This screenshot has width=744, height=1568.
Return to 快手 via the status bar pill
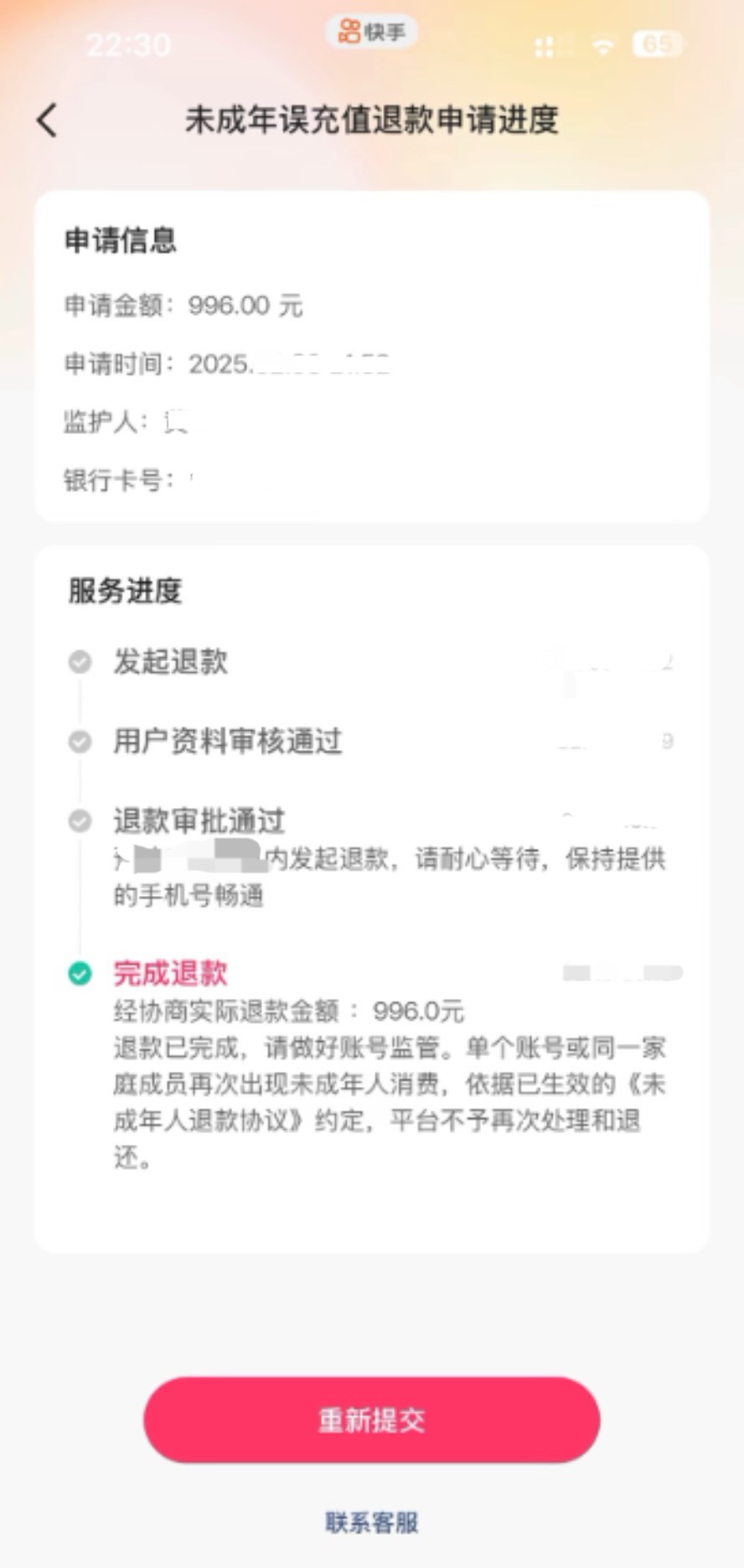371,33
